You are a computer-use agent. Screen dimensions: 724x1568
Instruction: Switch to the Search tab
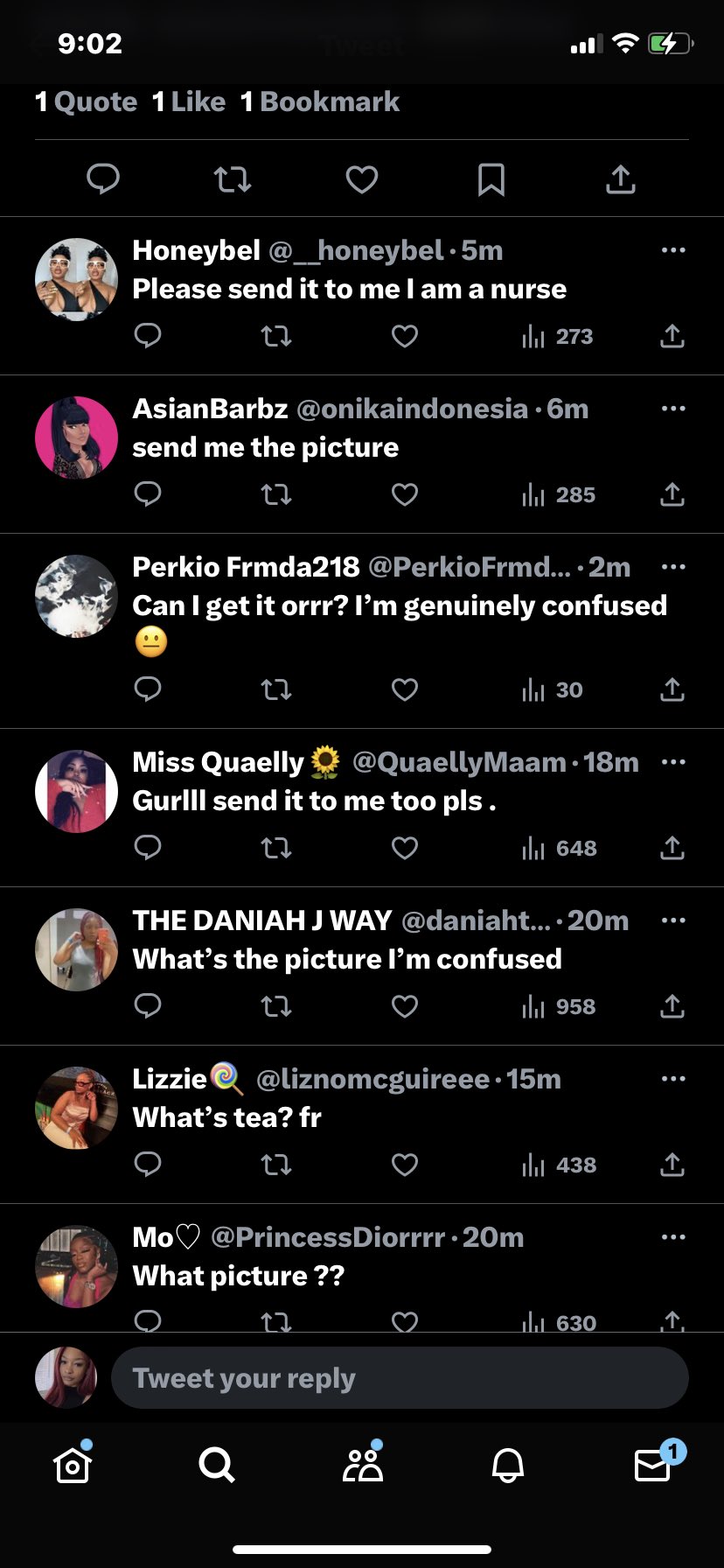click(x=216, y=1465)
